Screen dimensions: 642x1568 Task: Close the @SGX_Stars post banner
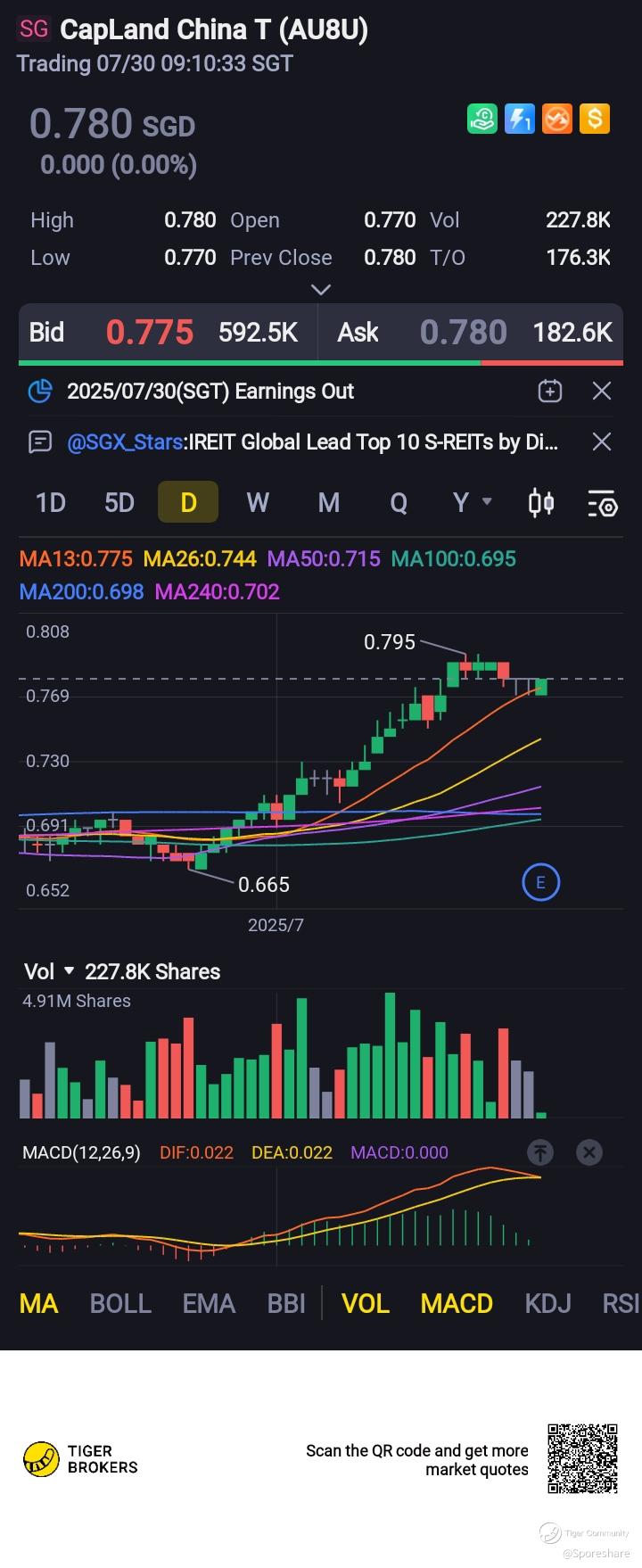[602, 442]
